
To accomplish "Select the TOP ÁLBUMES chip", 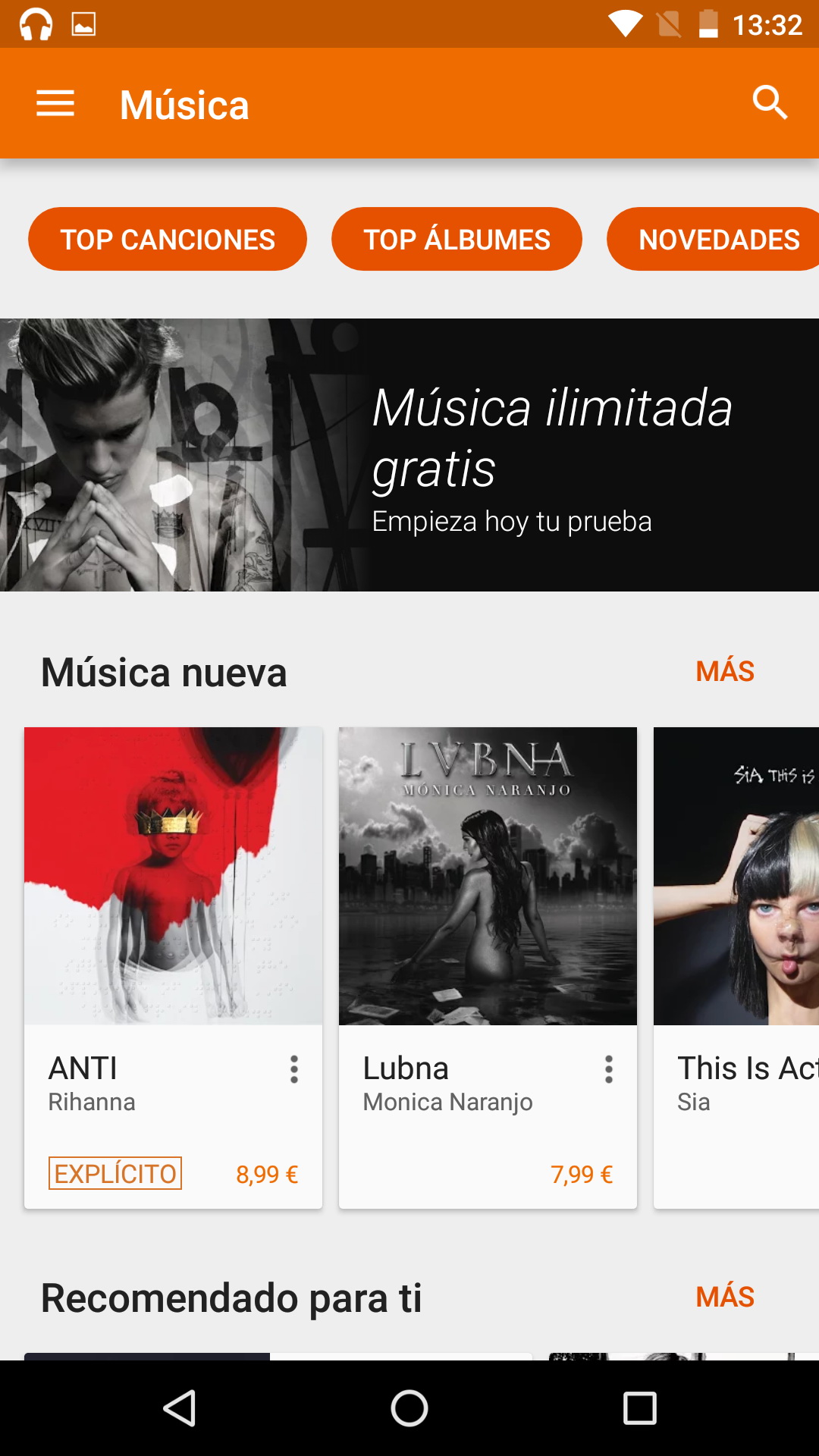I will (457, 240).
